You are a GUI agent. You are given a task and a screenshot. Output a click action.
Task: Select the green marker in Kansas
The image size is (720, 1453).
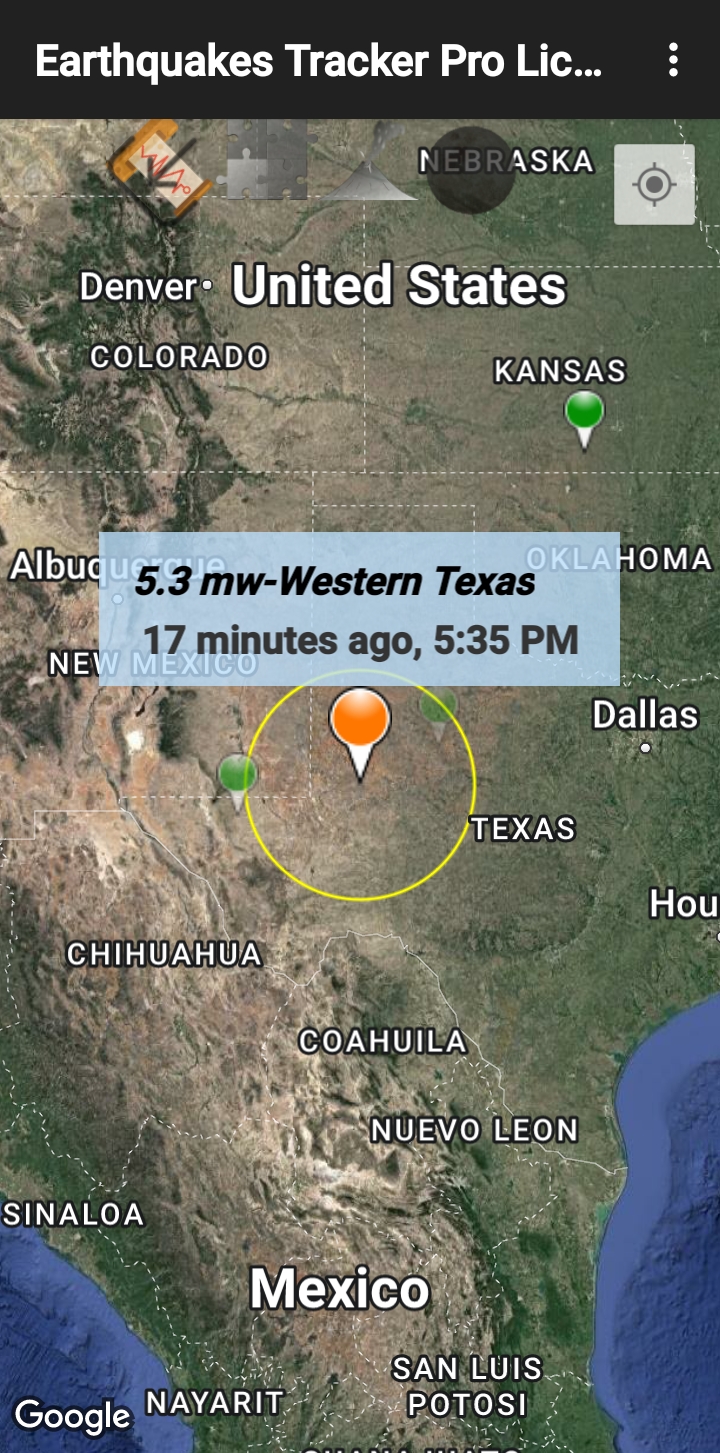(x=585, y=411)
